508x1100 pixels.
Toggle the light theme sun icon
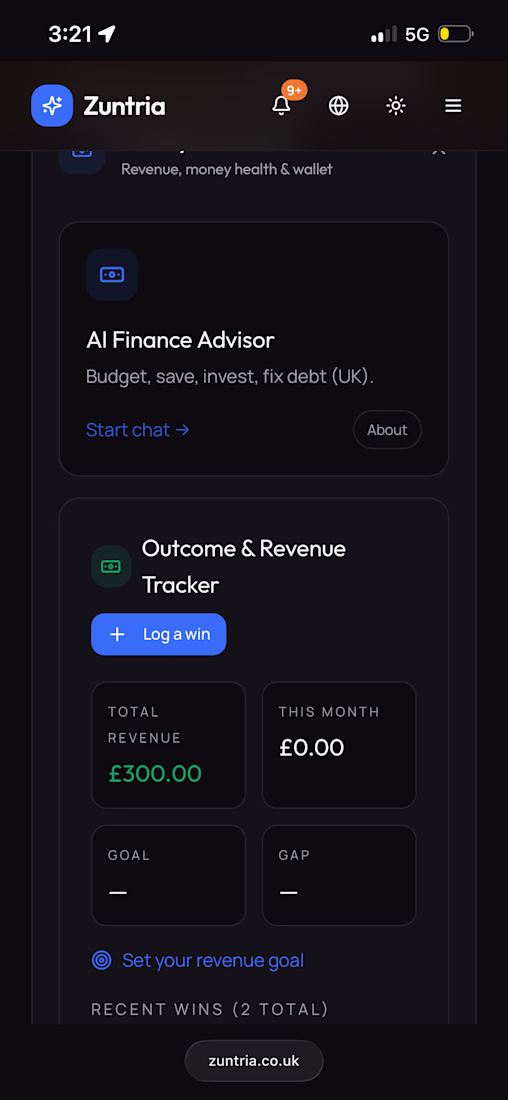pyautogui.click(x=396, y=106)
